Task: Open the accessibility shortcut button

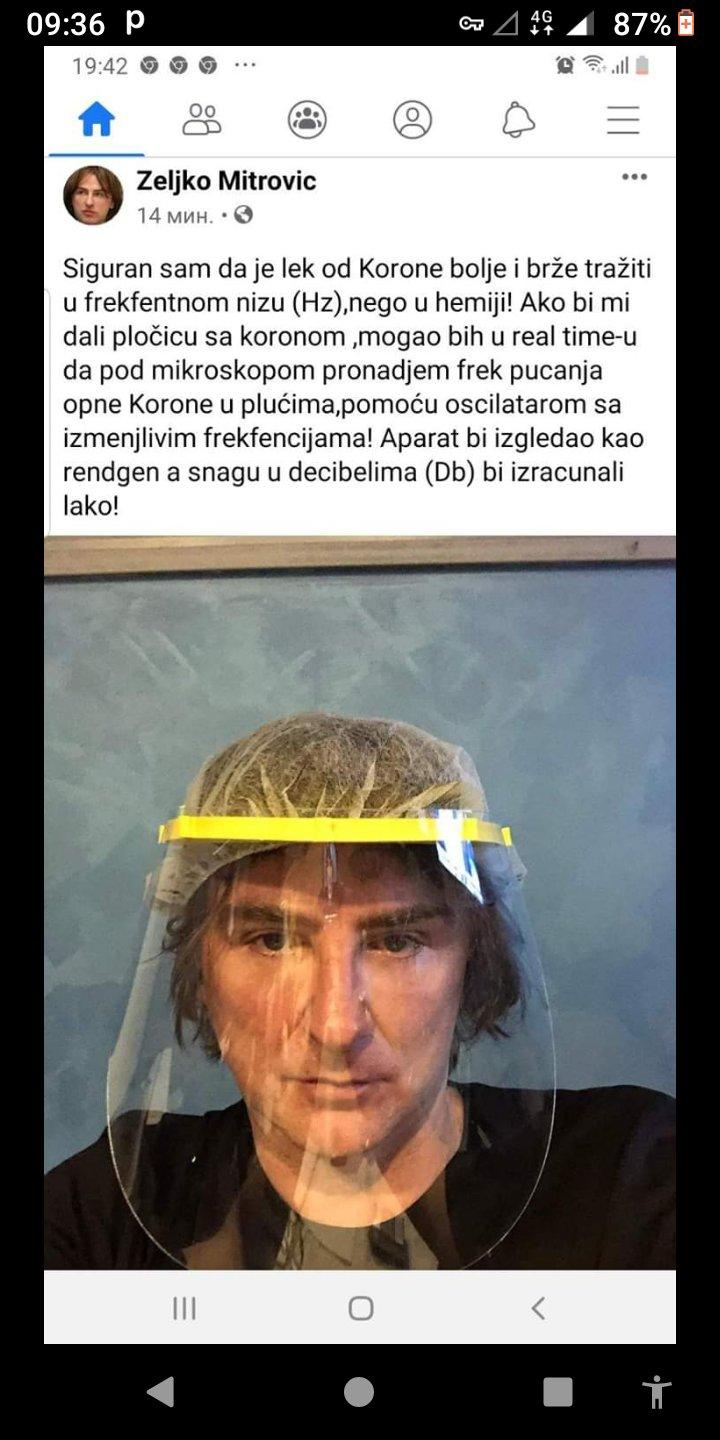Action: click(656, 1392)
